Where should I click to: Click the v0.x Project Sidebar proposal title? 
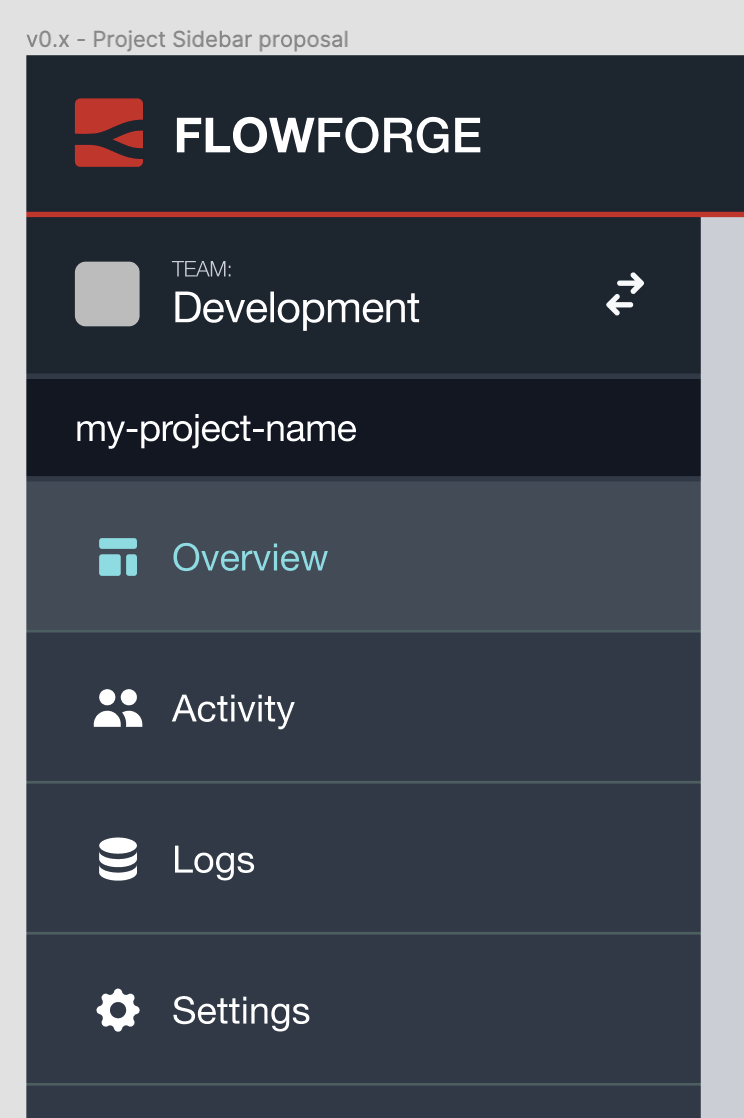(187, 39)
